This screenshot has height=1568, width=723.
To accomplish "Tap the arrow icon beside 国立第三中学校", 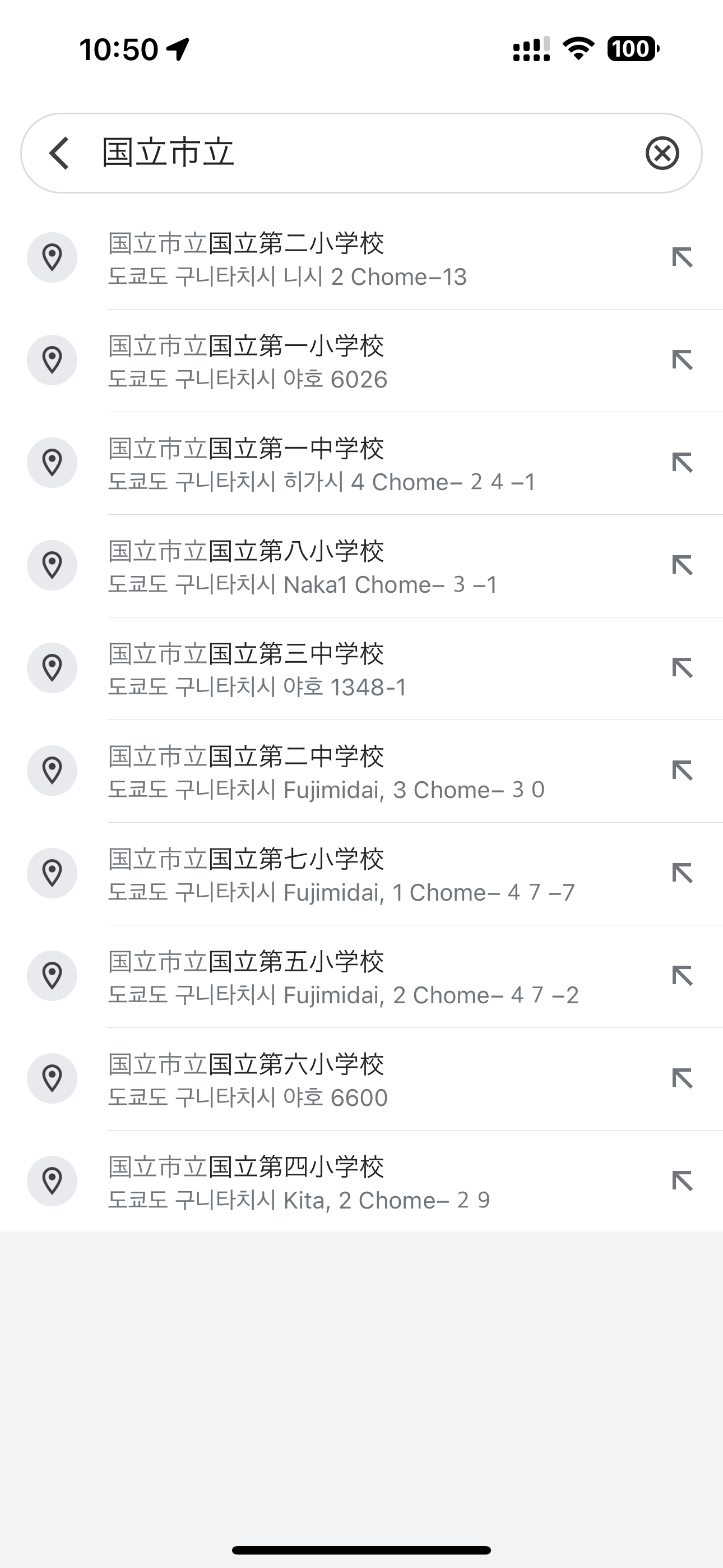I will pyautogui.click(x=682, y=668).
